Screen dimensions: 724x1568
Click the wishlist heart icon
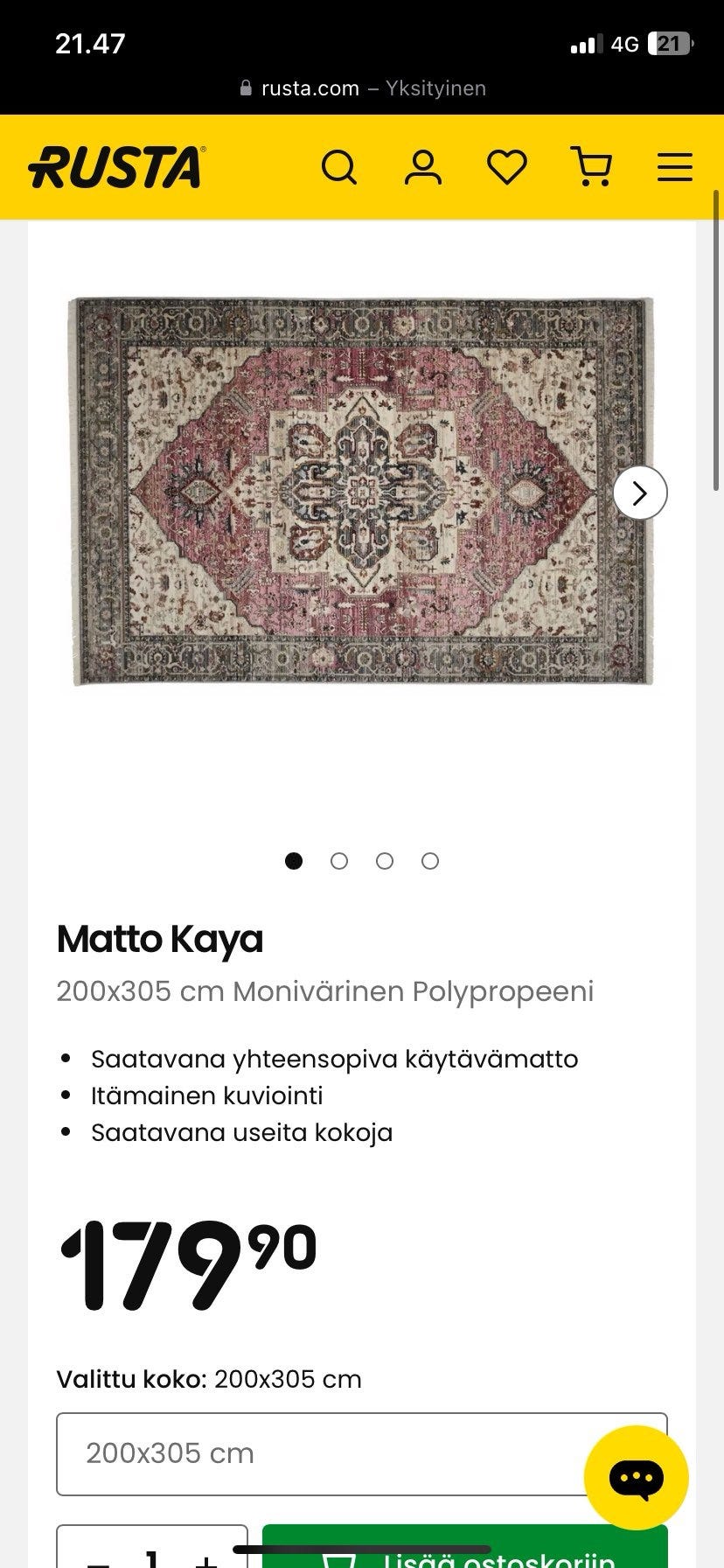point(507,166)
